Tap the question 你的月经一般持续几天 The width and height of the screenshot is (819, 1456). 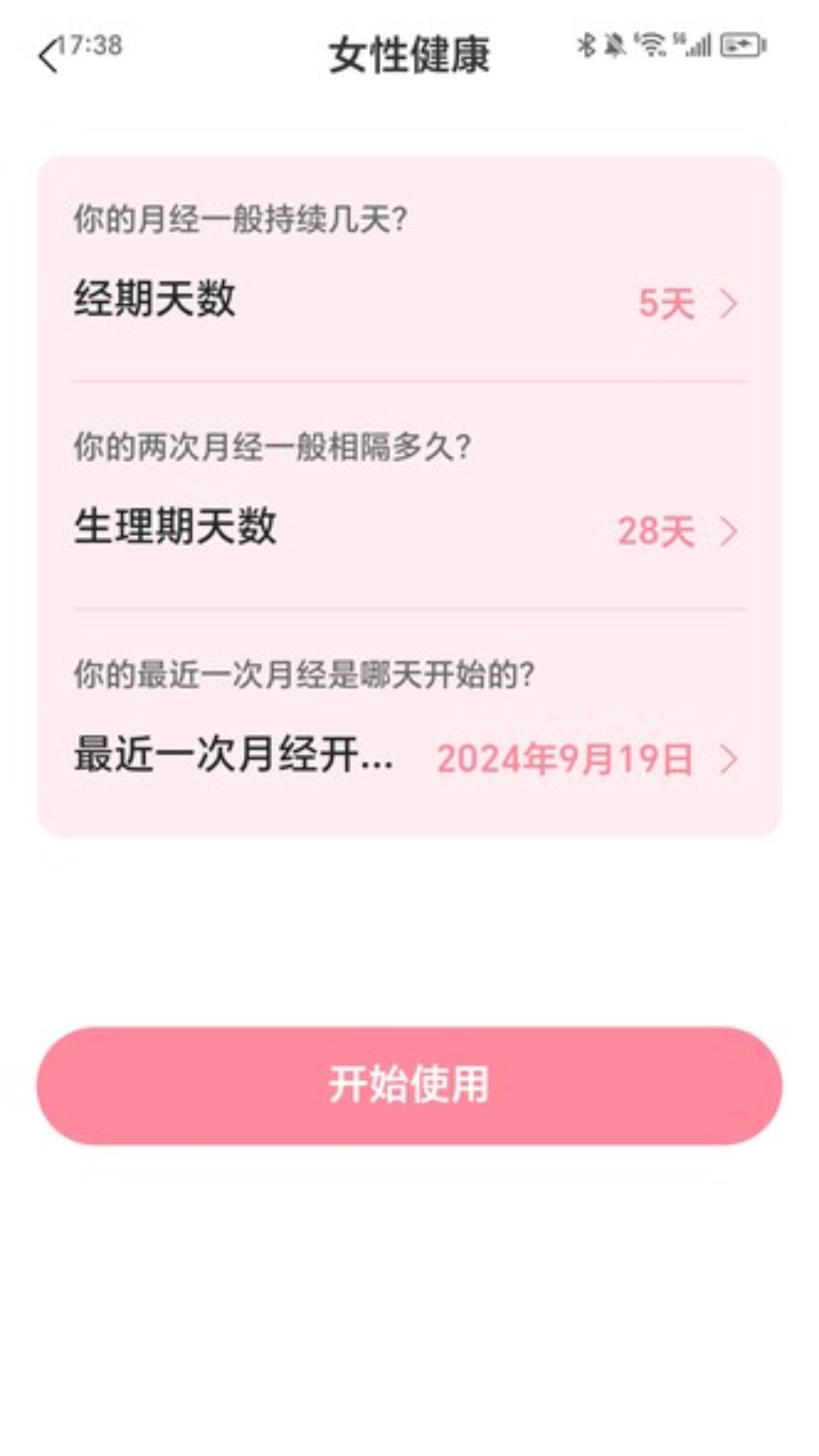[x=241, y=215]
